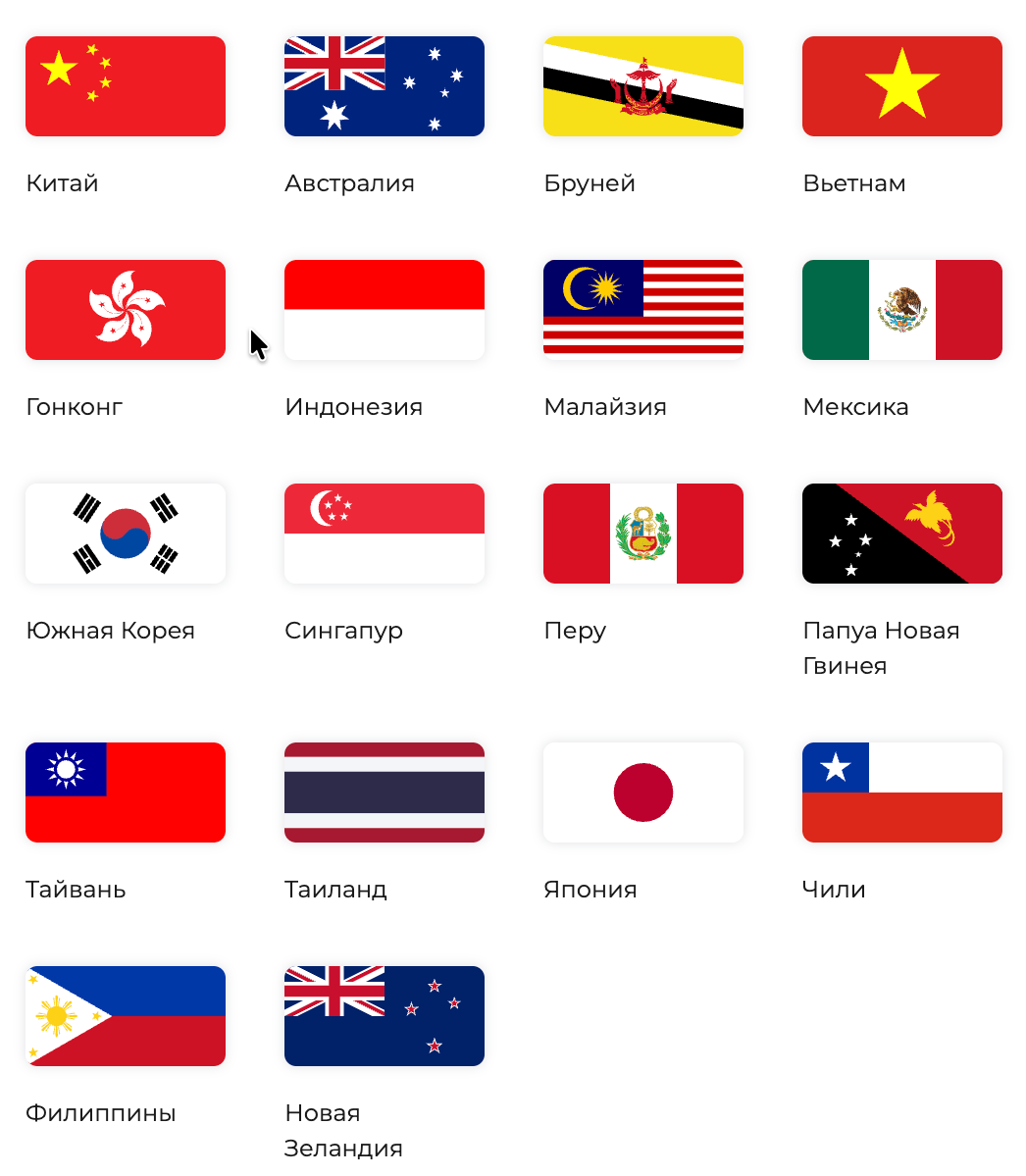Open the Гонконг country tile

[x=126, y=310]
